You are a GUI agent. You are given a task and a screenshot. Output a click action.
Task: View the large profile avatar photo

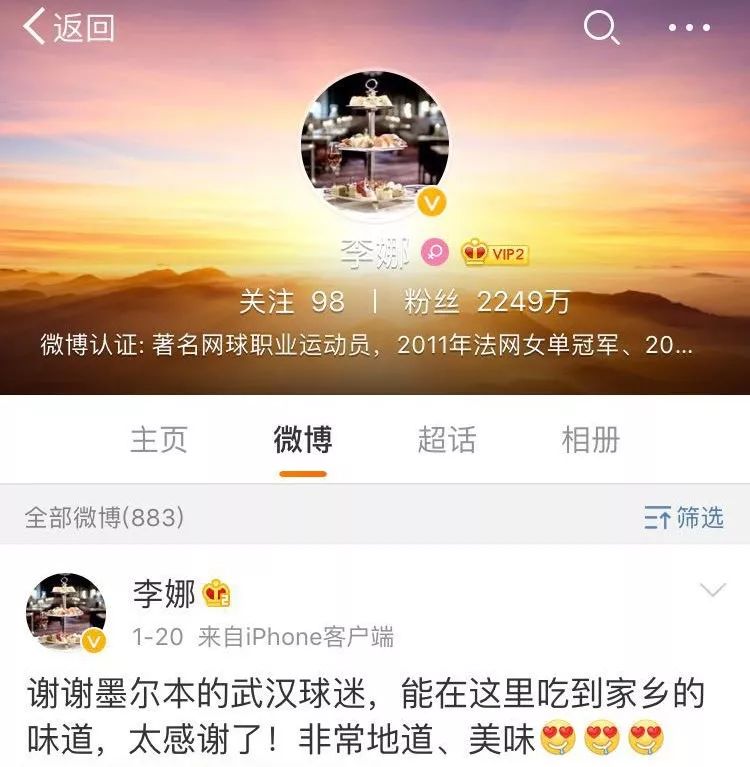[x=375, y=142]
